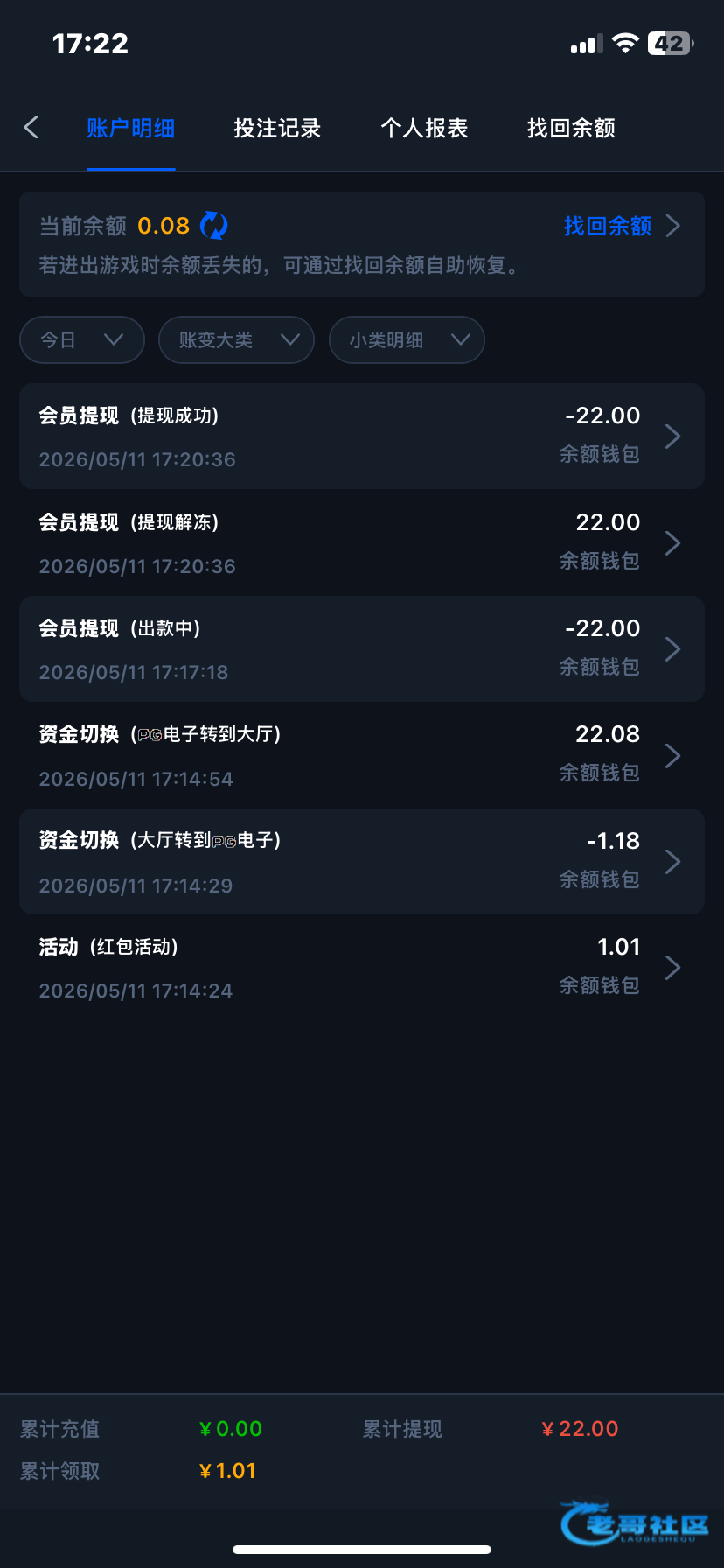Refresh the current balance
The image size is (724, 1568).
point(214,226)
